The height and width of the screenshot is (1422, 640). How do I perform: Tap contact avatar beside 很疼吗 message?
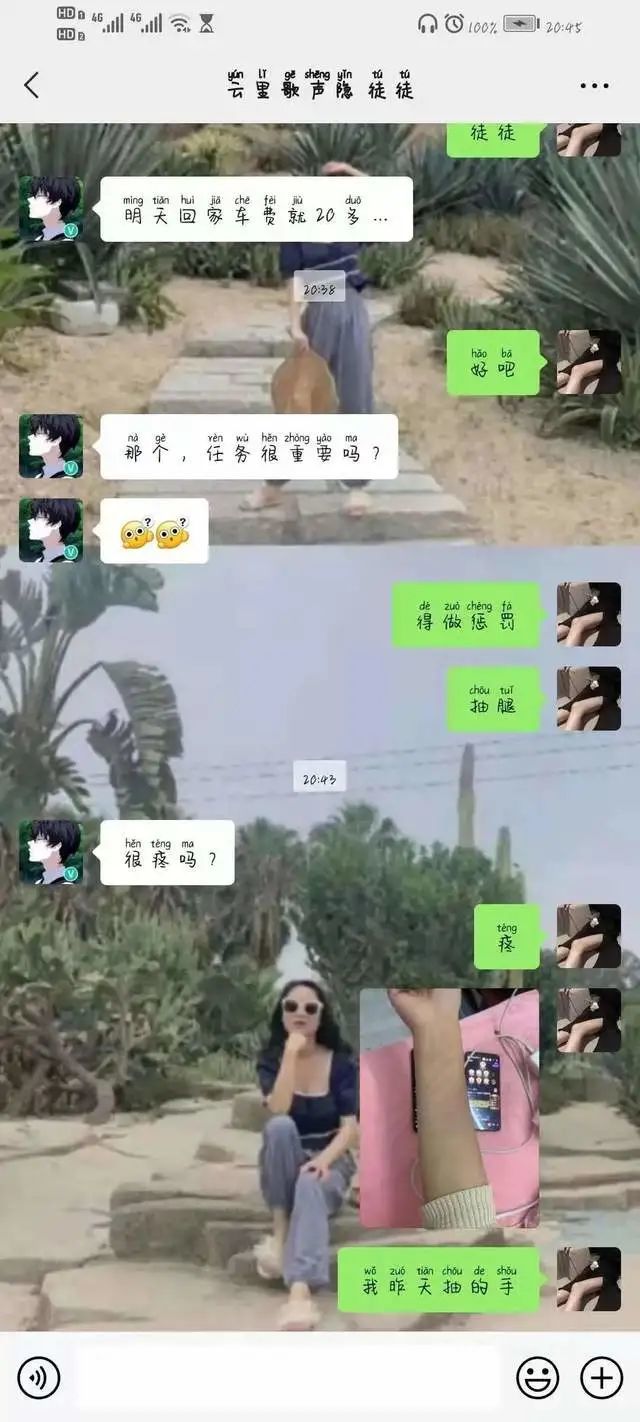point(51,852)
